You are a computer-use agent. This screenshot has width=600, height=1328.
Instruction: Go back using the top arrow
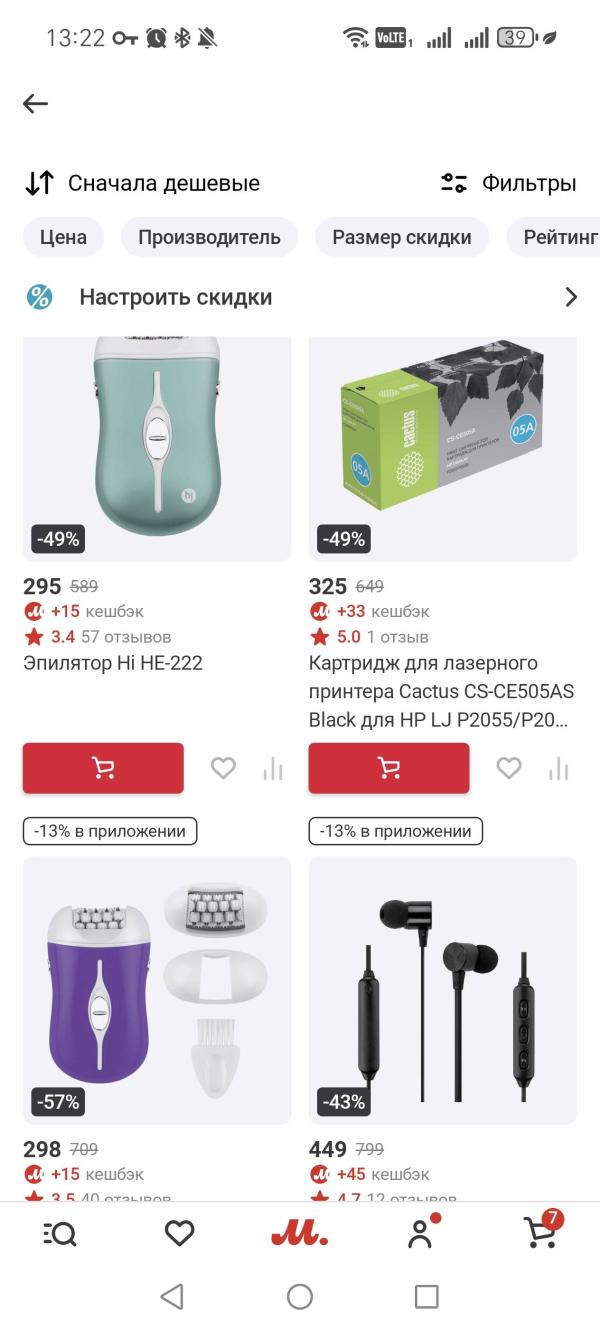click(36, 104)
